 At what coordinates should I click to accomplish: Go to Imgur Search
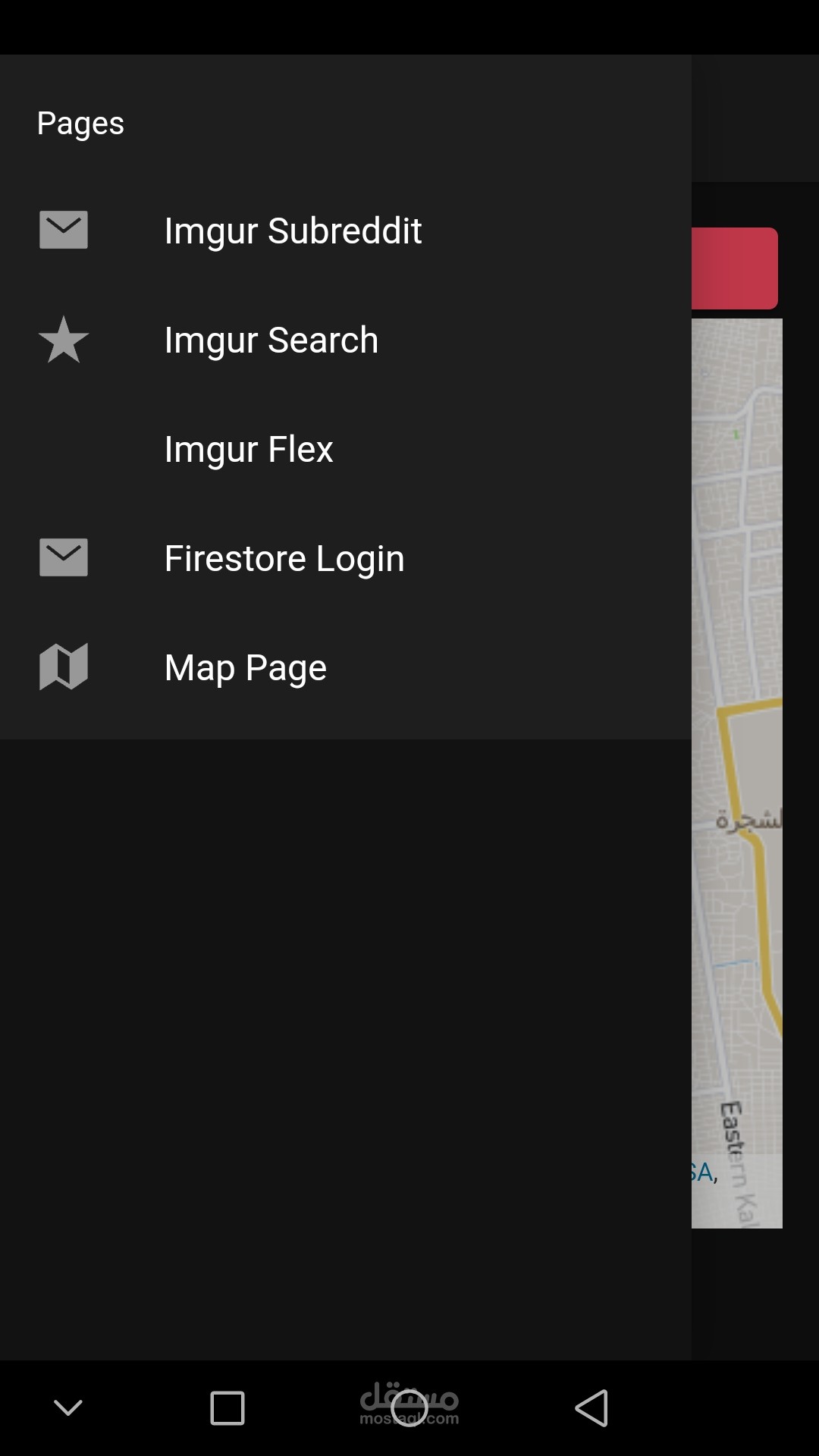pyautogui.click(x=345, y=340)
